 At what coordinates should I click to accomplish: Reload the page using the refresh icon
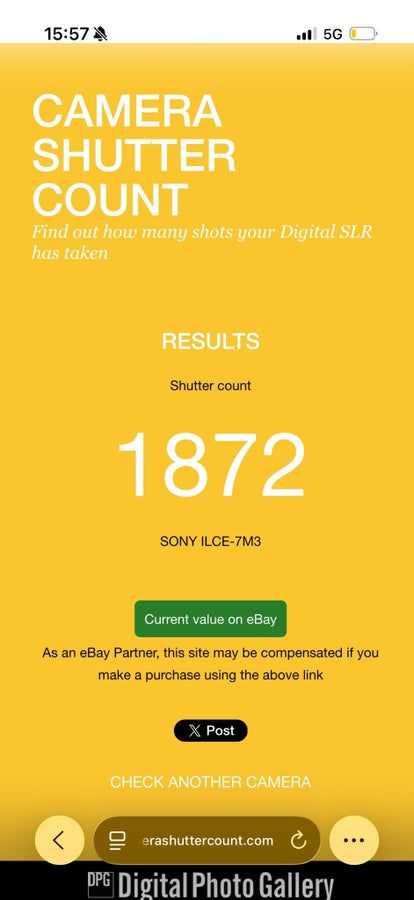[299, 841]
